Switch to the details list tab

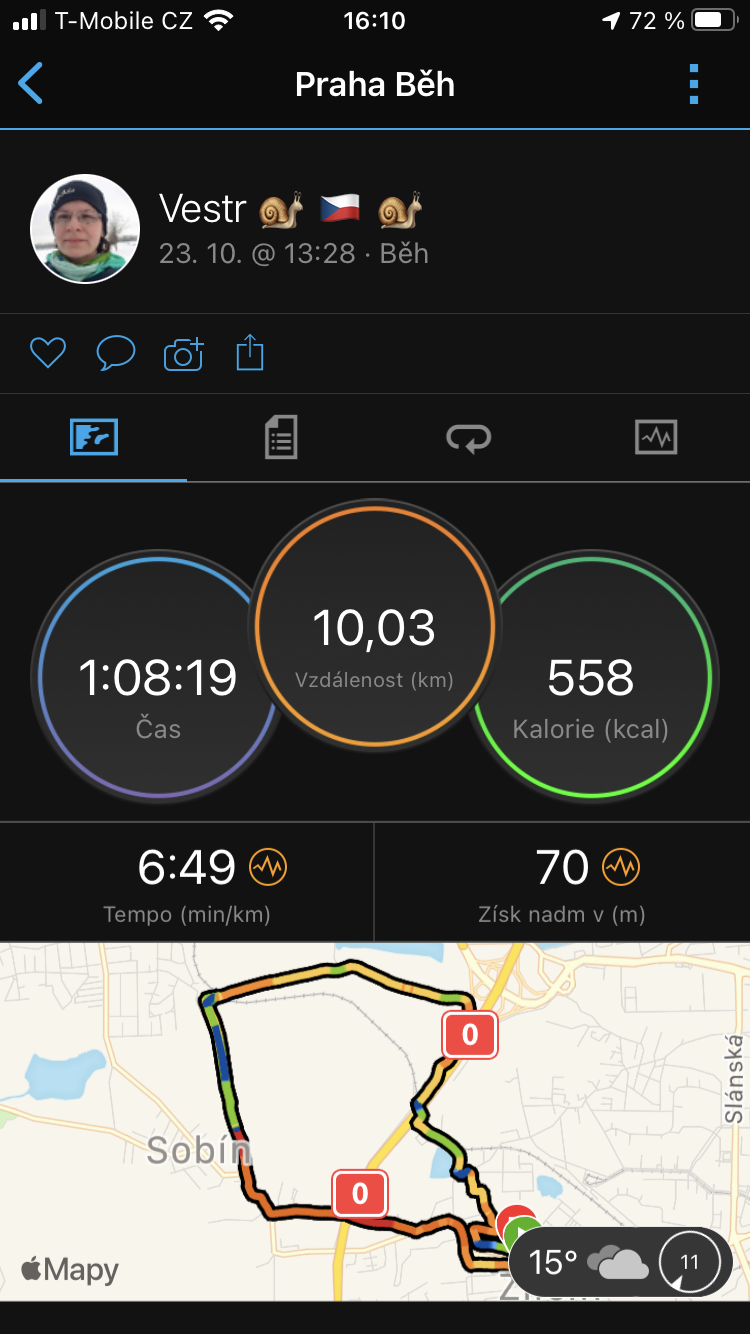coord(281,438)
